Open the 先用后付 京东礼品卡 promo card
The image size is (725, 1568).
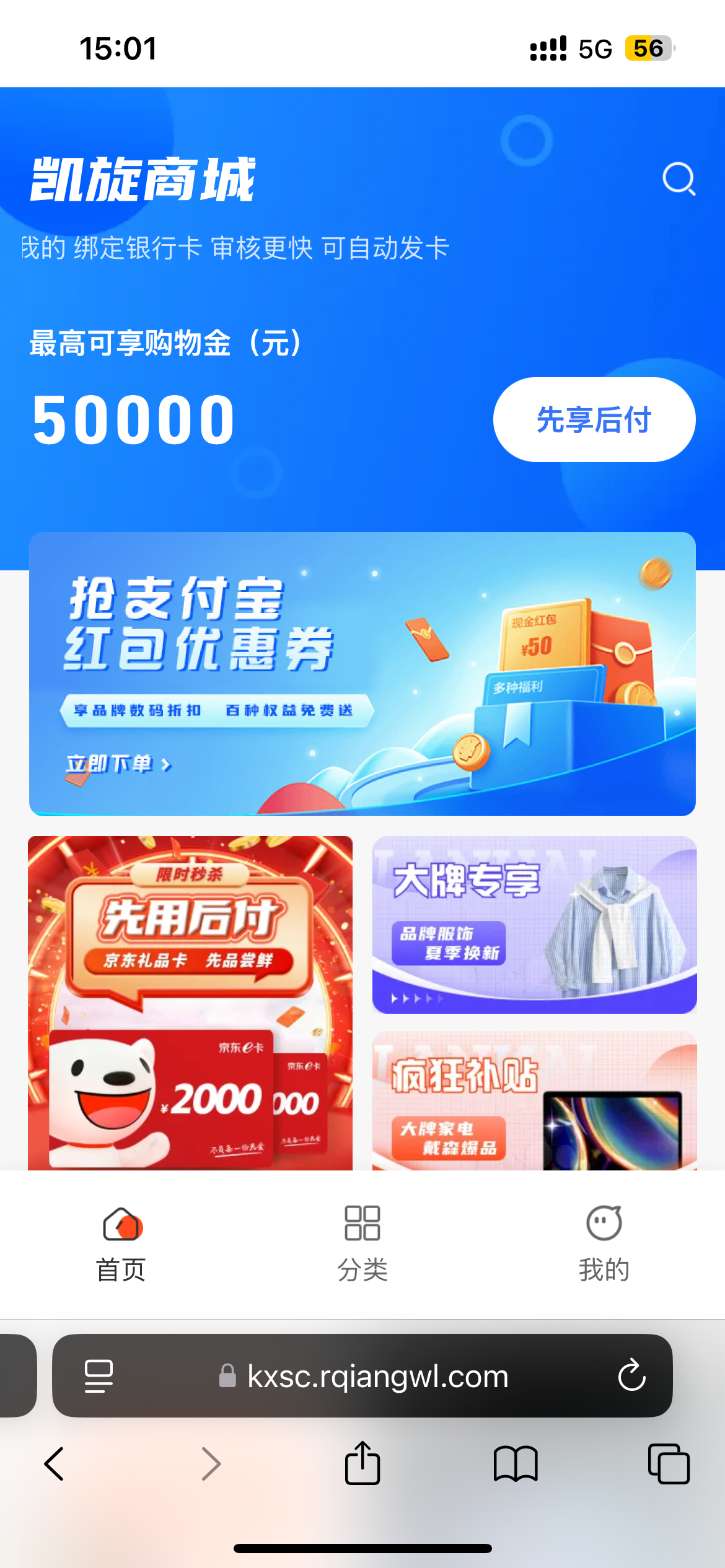pyautogui.click(x=190, y=1002)
